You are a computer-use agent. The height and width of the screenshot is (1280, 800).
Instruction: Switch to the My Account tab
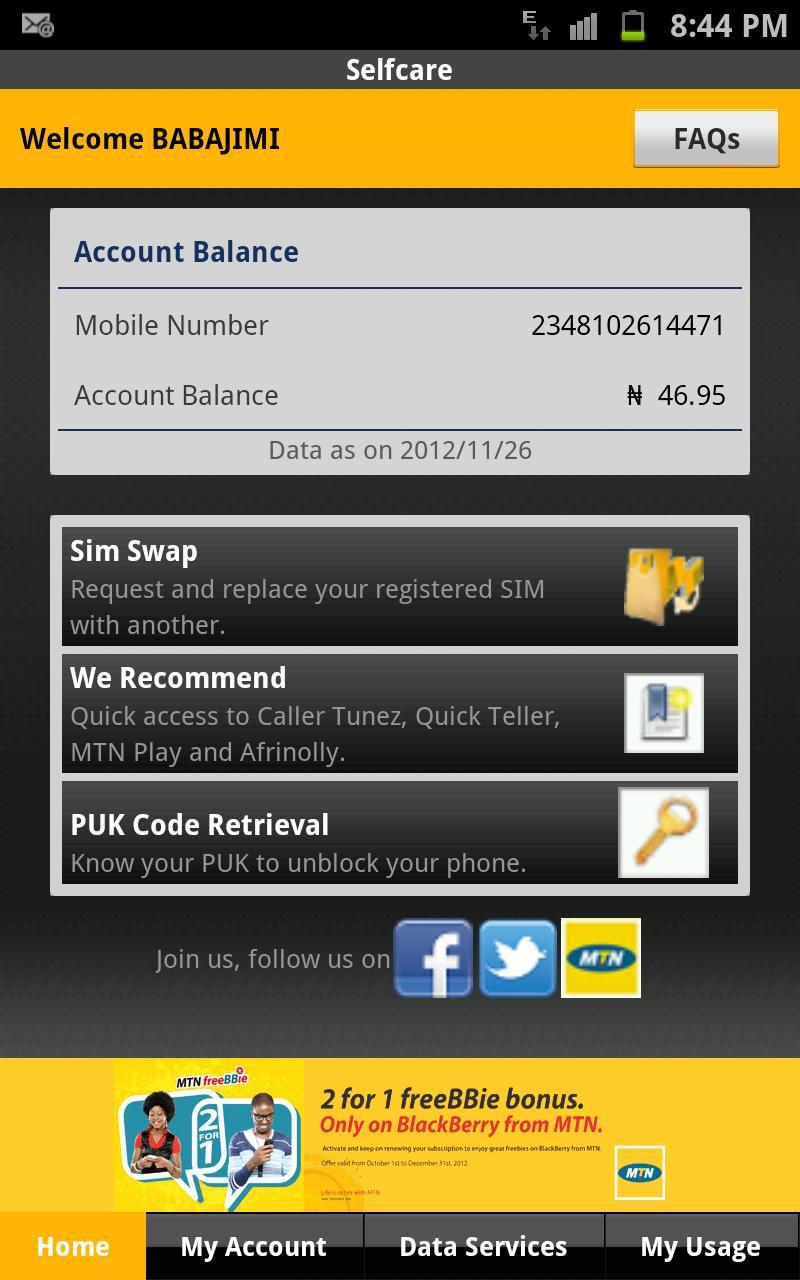[253, 1245]
